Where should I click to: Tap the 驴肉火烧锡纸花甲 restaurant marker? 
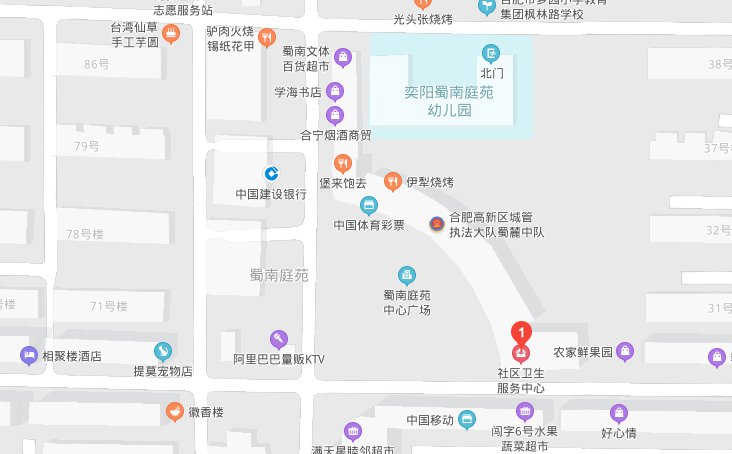pos(266,38)
